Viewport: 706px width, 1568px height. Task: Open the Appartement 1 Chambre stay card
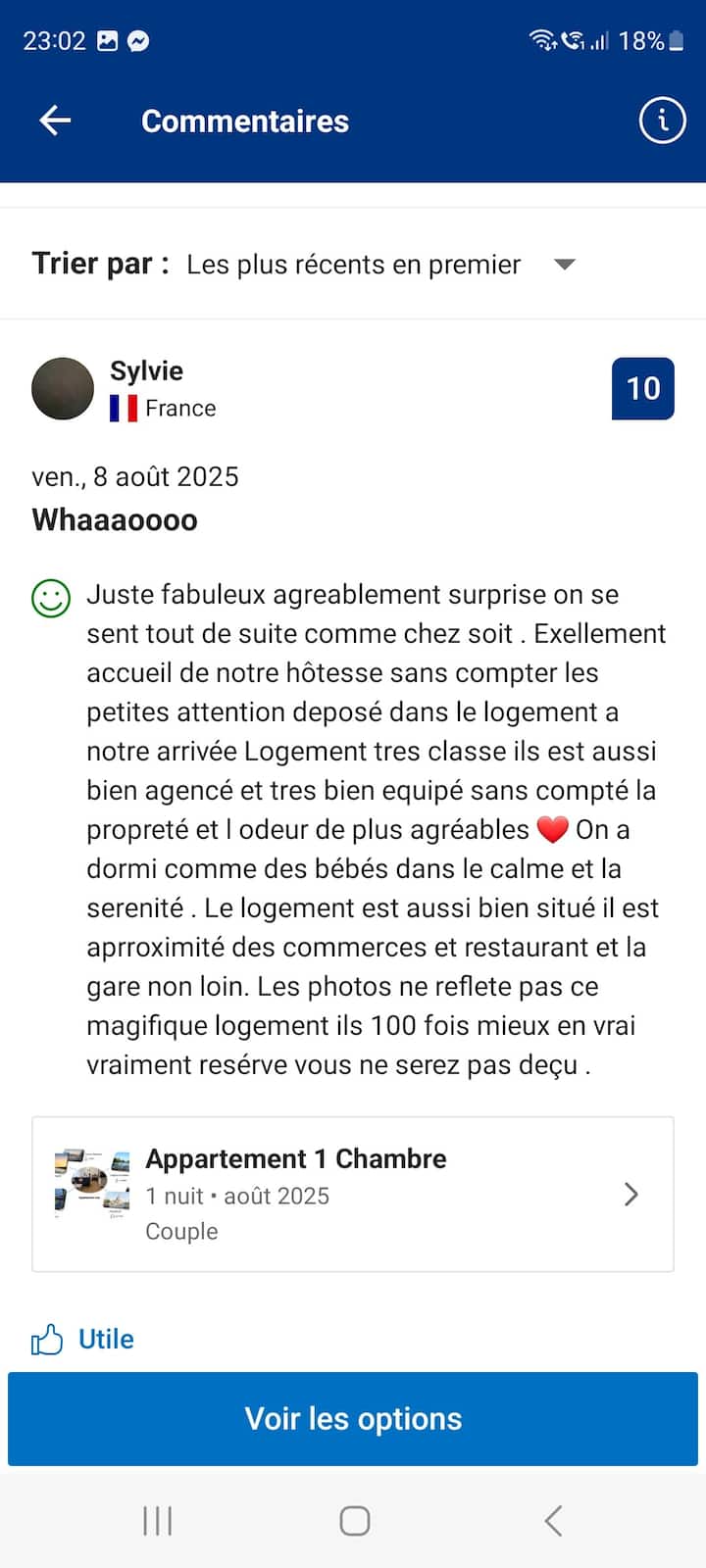[353, 1194]
